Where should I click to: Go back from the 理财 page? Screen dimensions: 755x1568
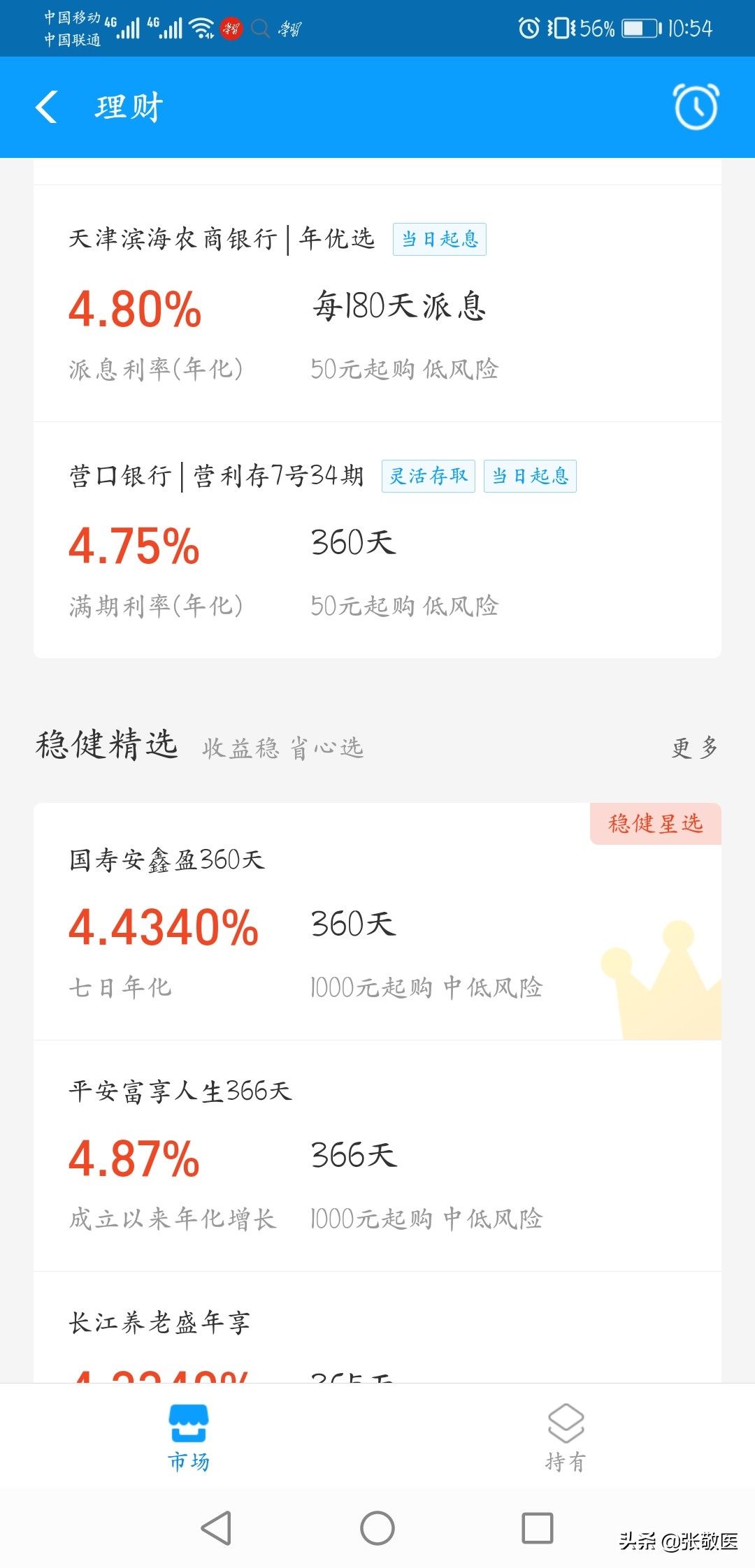(x=47, y=108)
